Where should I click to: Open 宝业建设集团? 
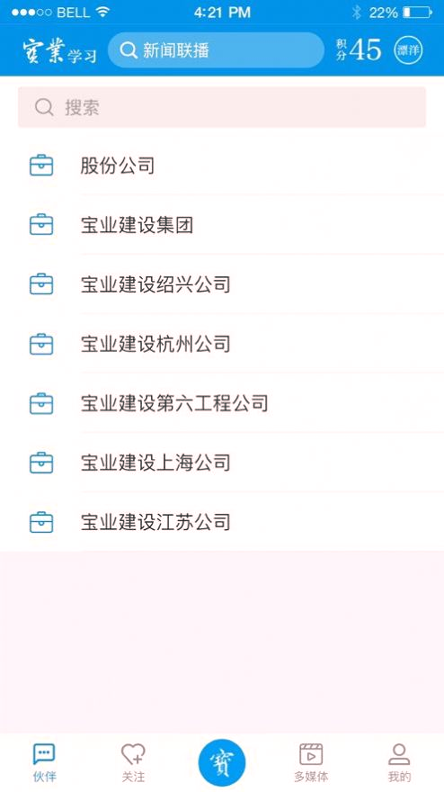[222, 225]
